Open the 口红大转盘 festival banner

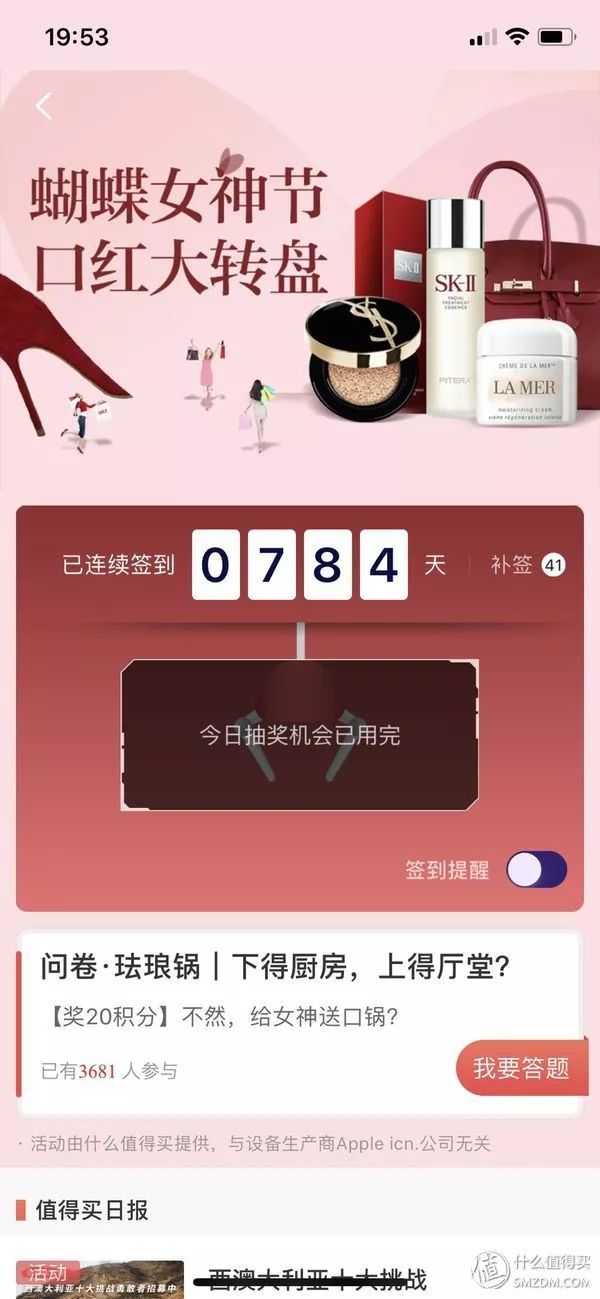pyautogui.click(x=300, y=285)
